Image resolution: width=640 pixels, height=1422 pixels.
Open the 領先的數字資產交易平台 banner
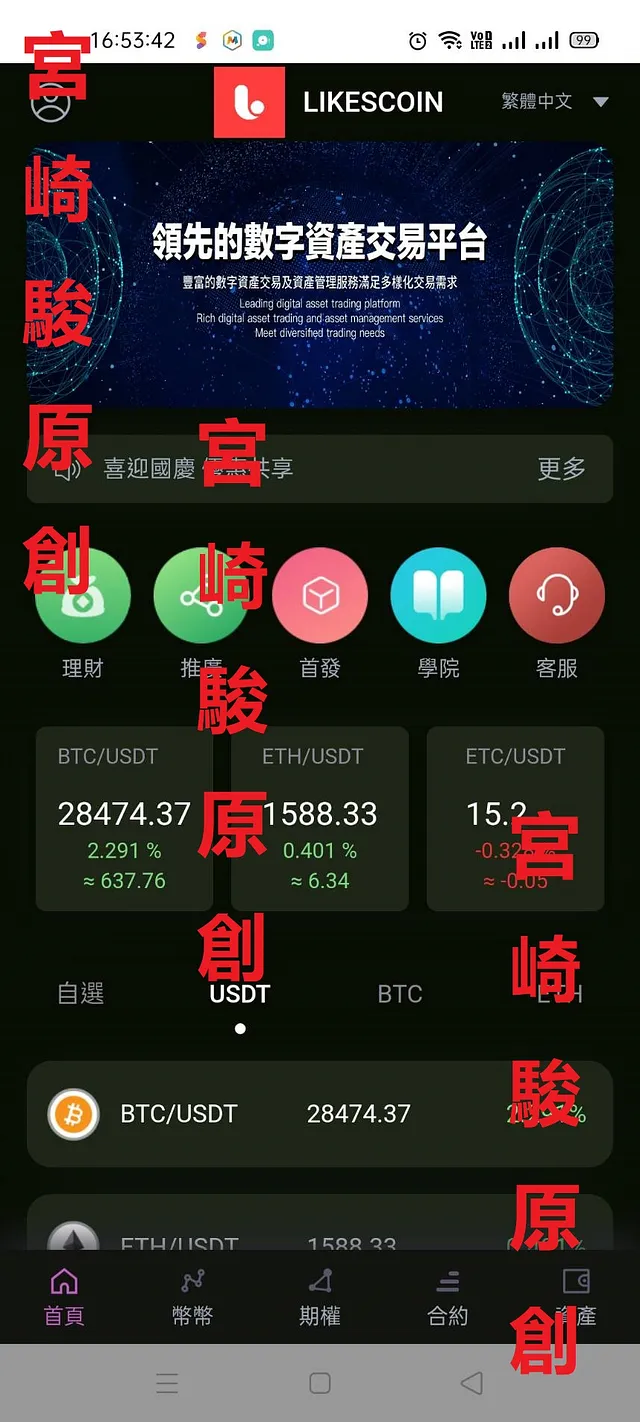click(x=320, y=273)
